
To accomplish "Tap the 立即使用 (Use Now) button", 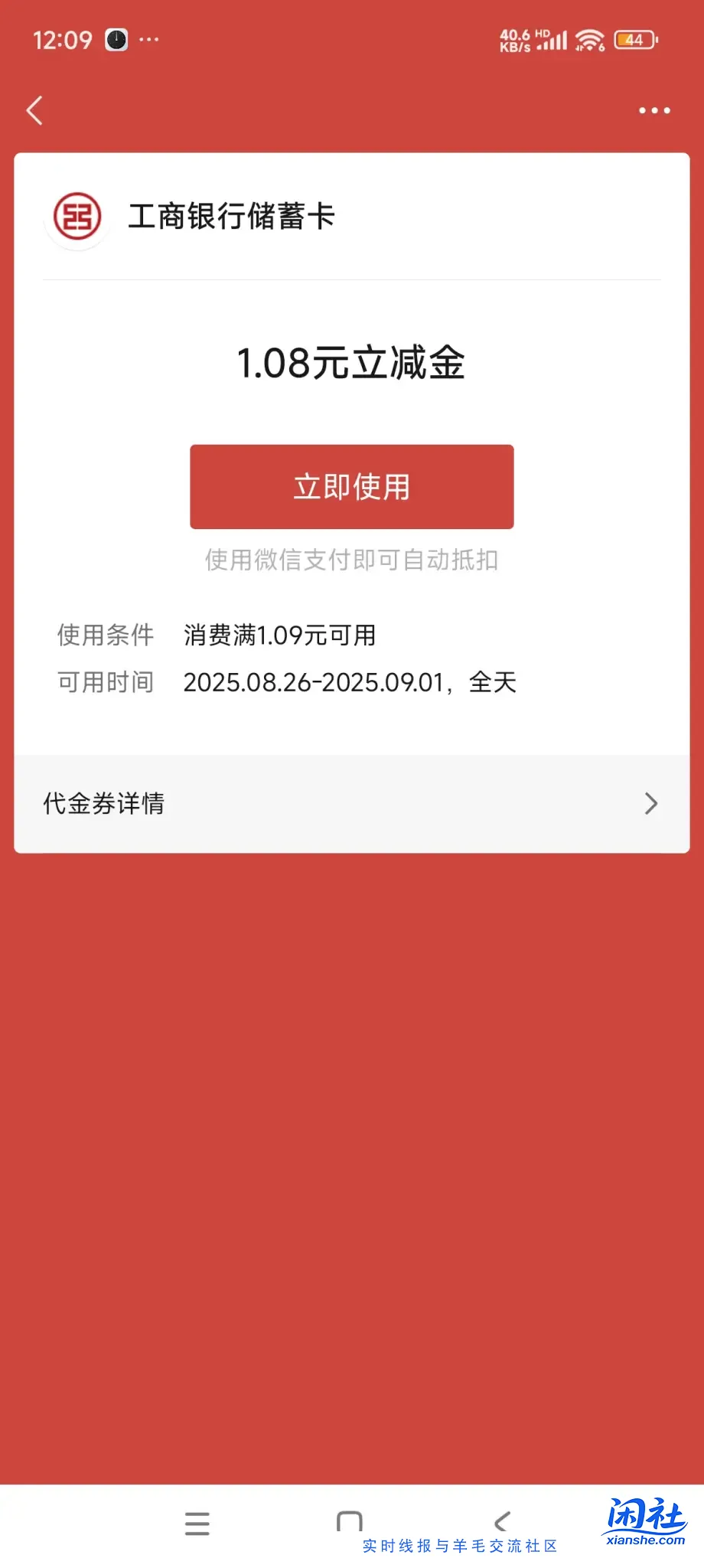I will [351, 486].
